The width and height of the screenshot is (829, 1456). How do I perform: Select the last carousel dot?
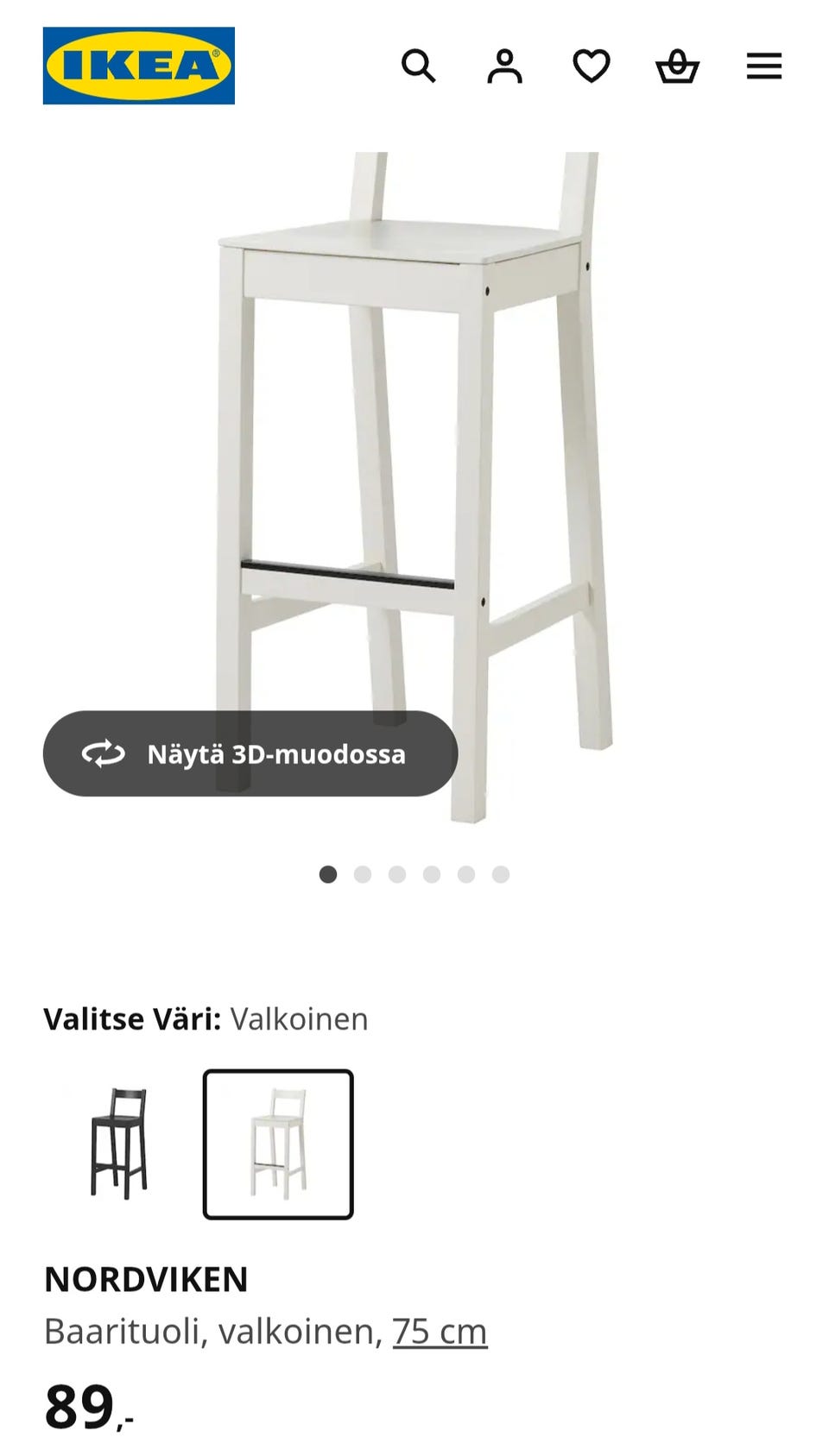500,873
